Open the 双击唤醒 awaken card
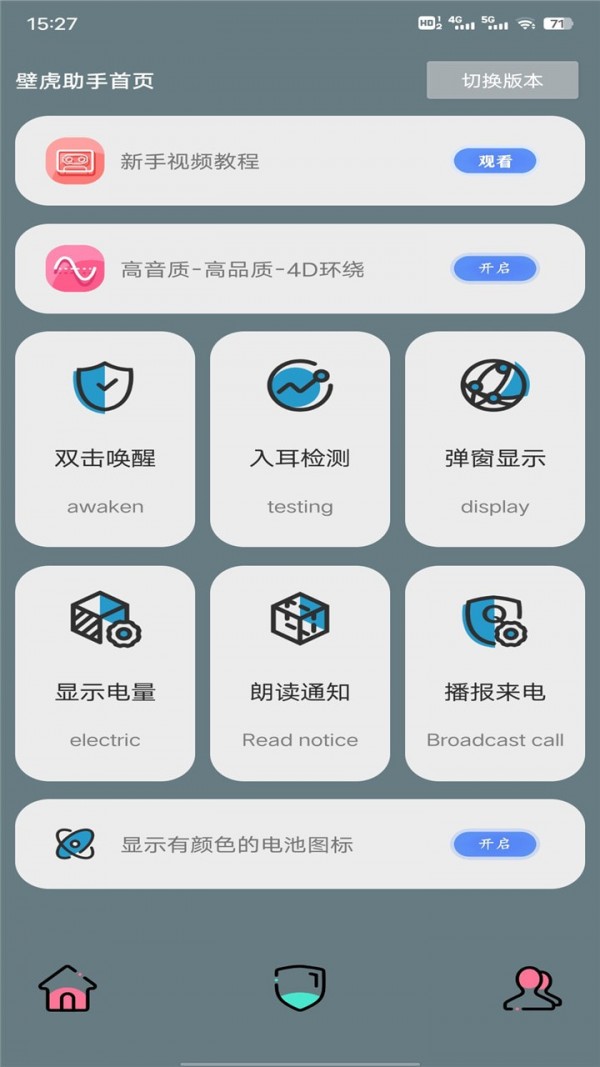Screen dimensions: 600x1067 [105, 439]
